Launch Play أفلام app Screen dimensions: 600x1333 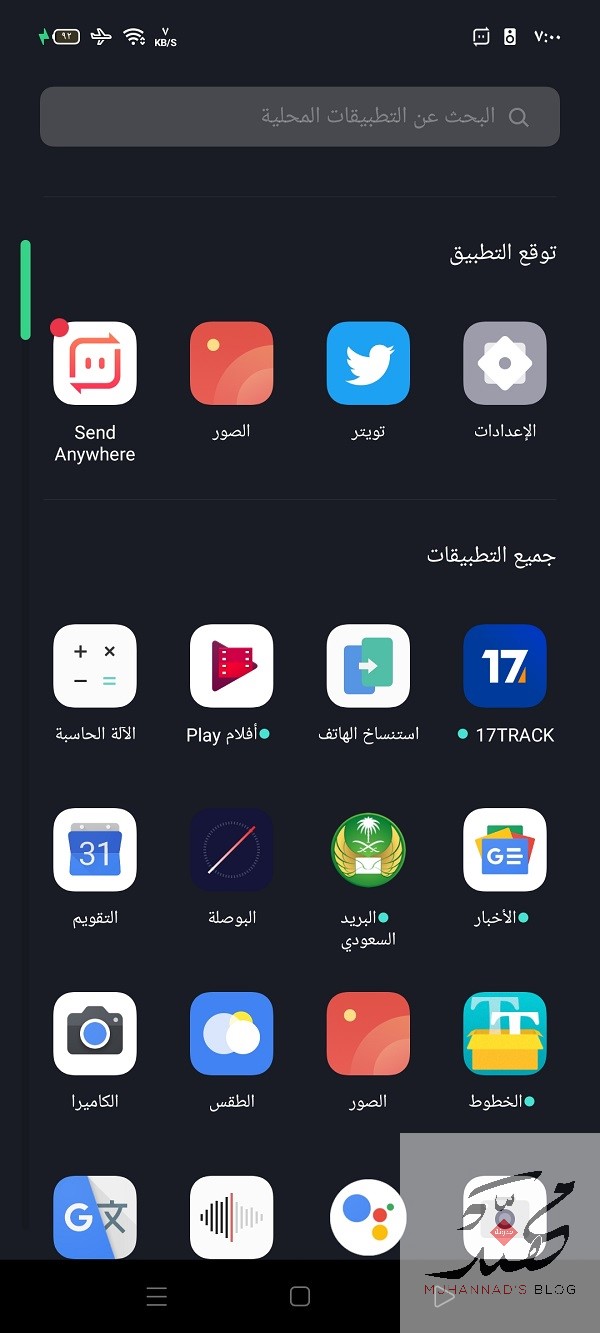click(x=231, y=666)
